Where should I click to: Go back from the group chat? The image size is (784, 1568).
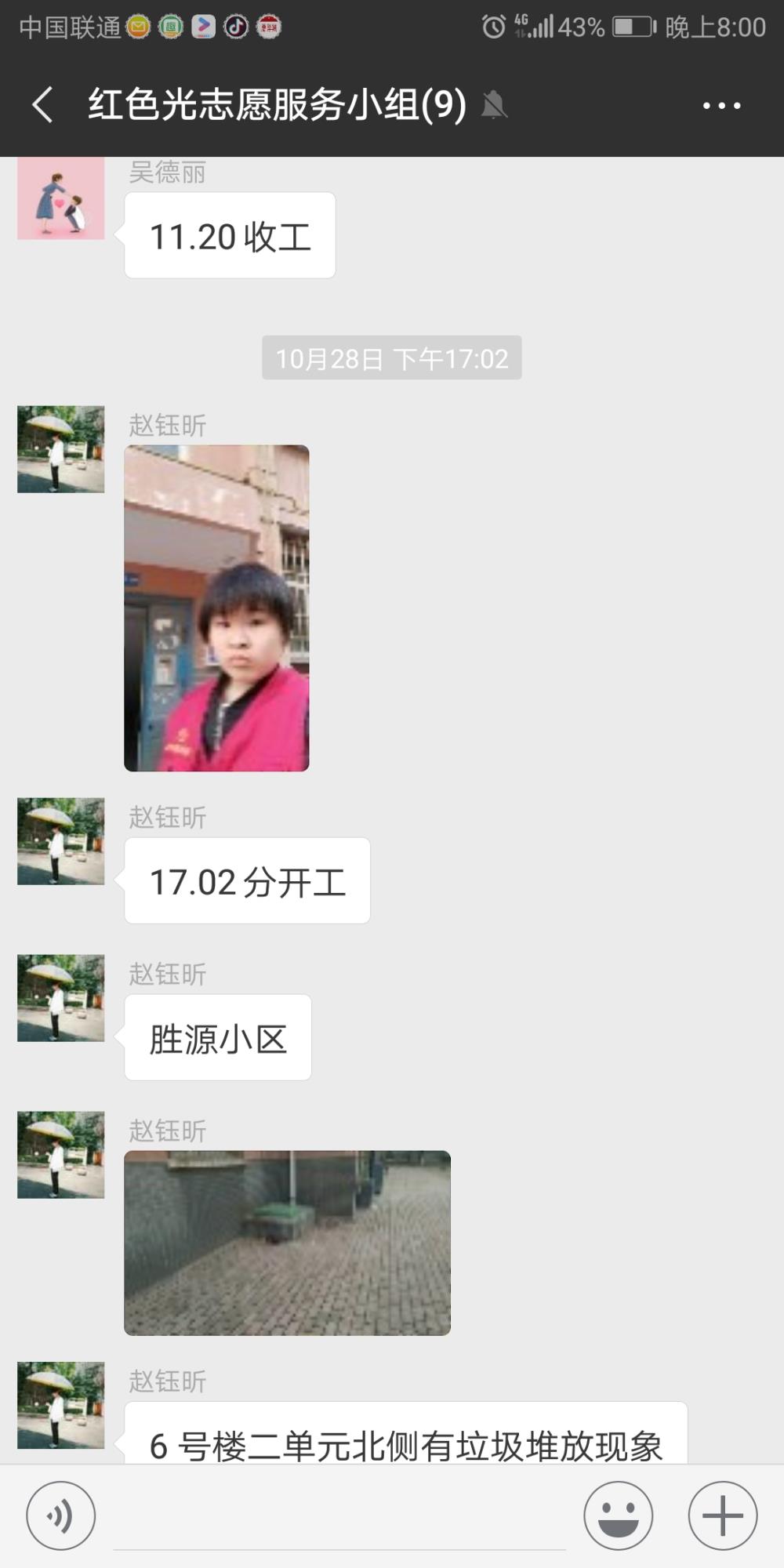[43, 105]
